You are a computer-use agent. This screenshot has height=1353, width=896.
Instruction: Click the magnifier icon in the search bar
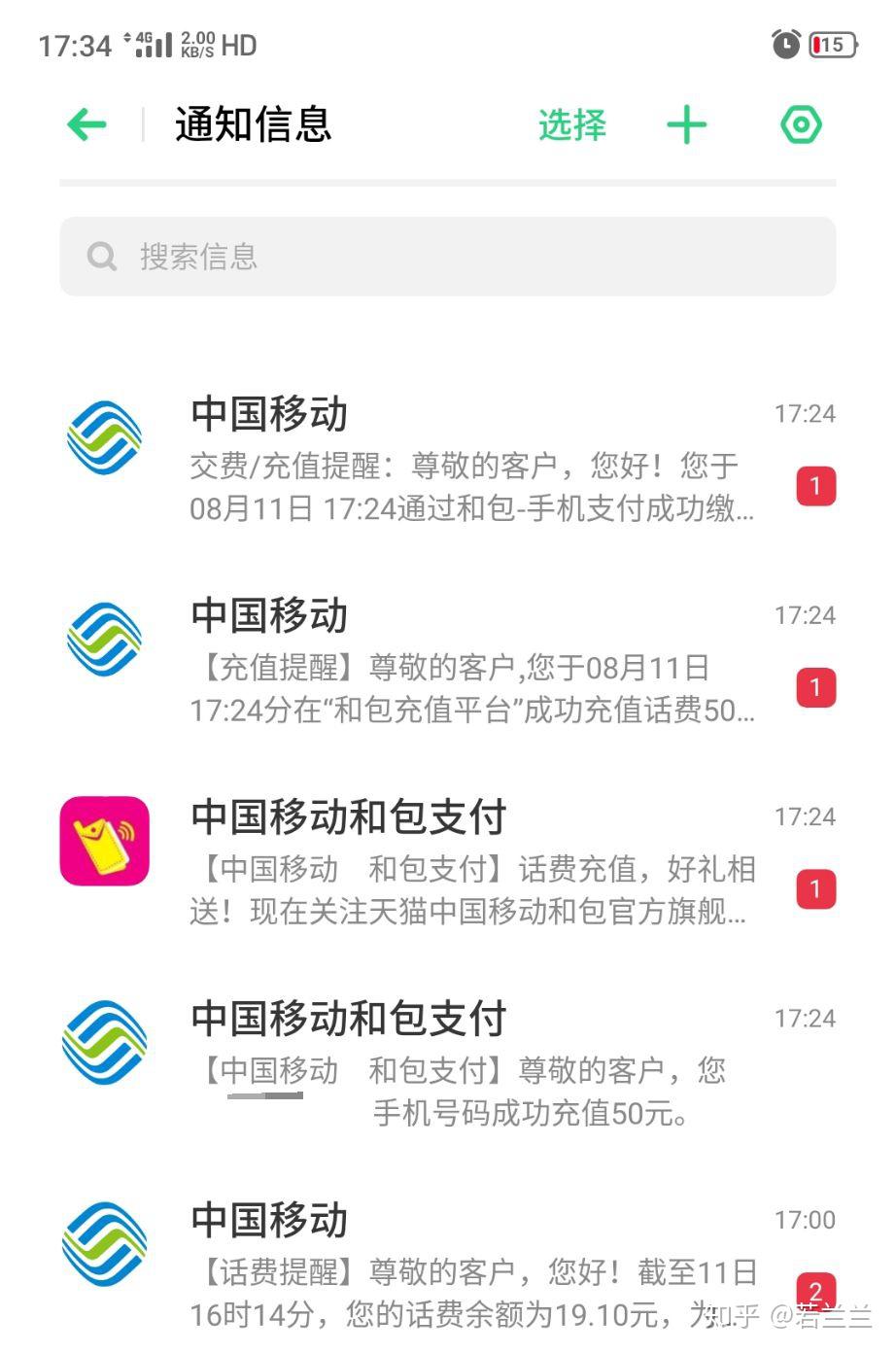point(102,256)
